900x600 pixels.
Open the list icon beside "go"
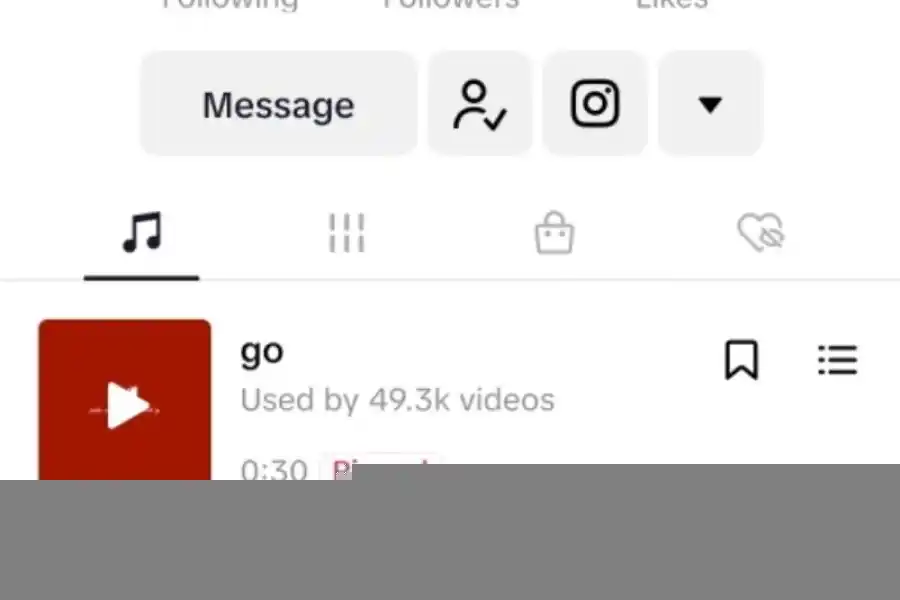[837, 360]
